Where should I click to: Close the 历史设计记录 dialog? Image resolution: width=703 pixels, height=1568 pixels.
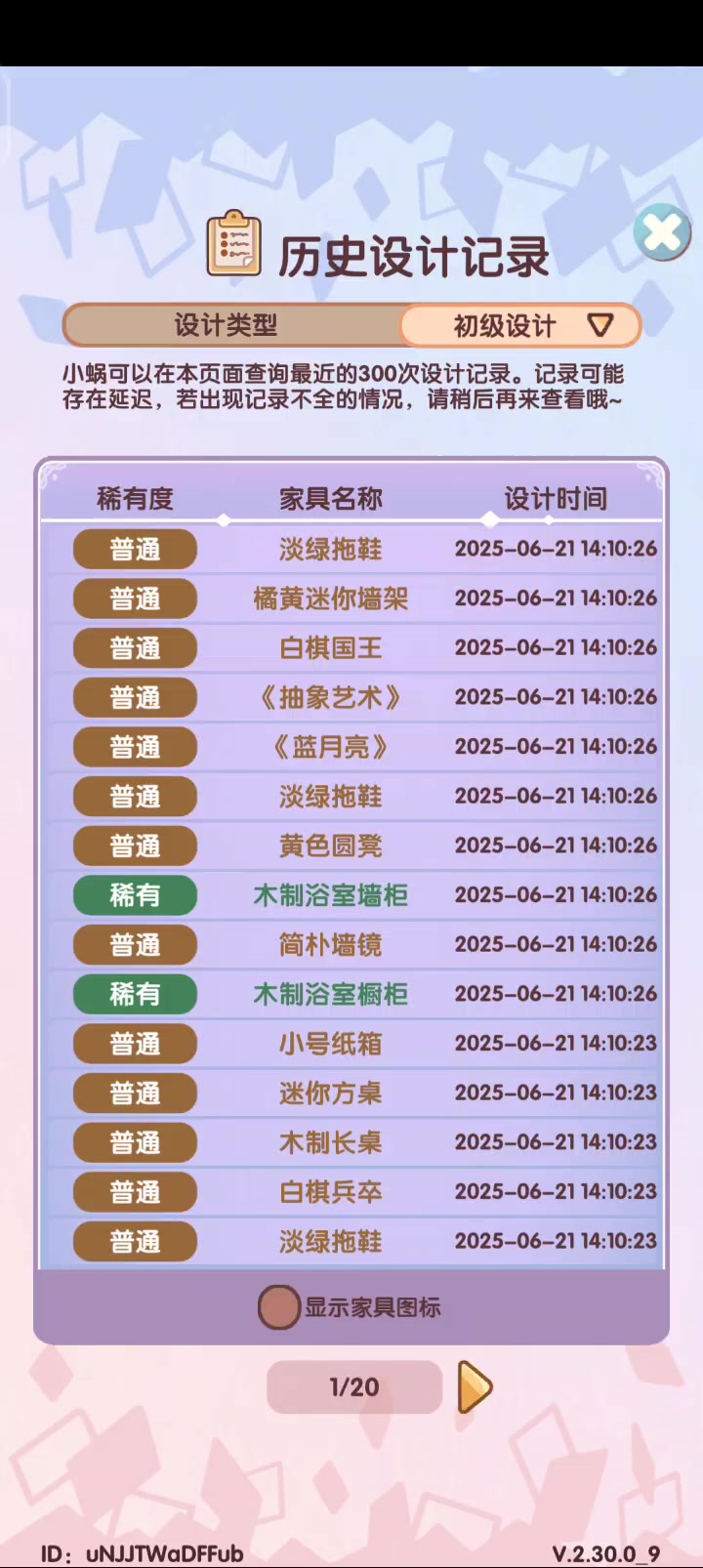coord(662,232)
